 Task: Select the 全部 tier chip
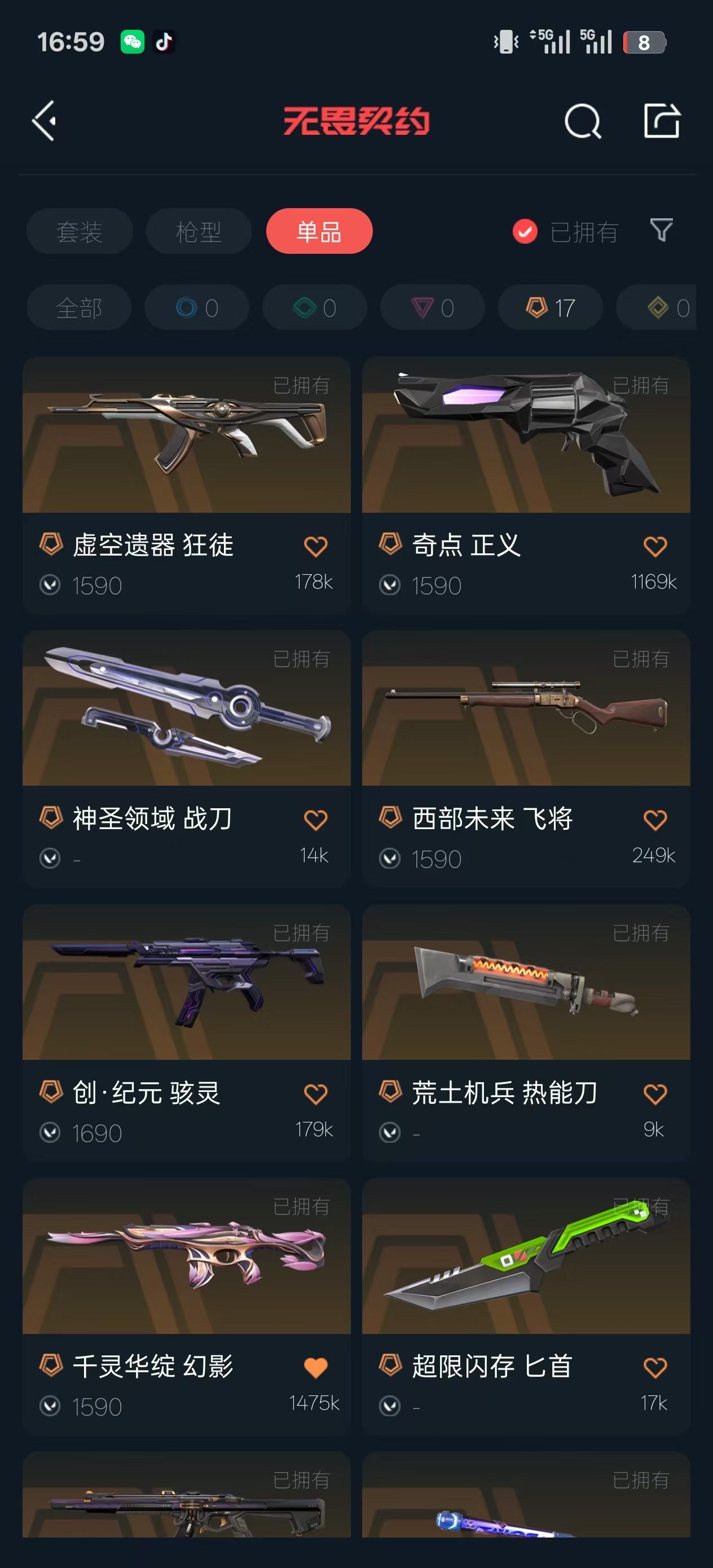pos(79,308)
